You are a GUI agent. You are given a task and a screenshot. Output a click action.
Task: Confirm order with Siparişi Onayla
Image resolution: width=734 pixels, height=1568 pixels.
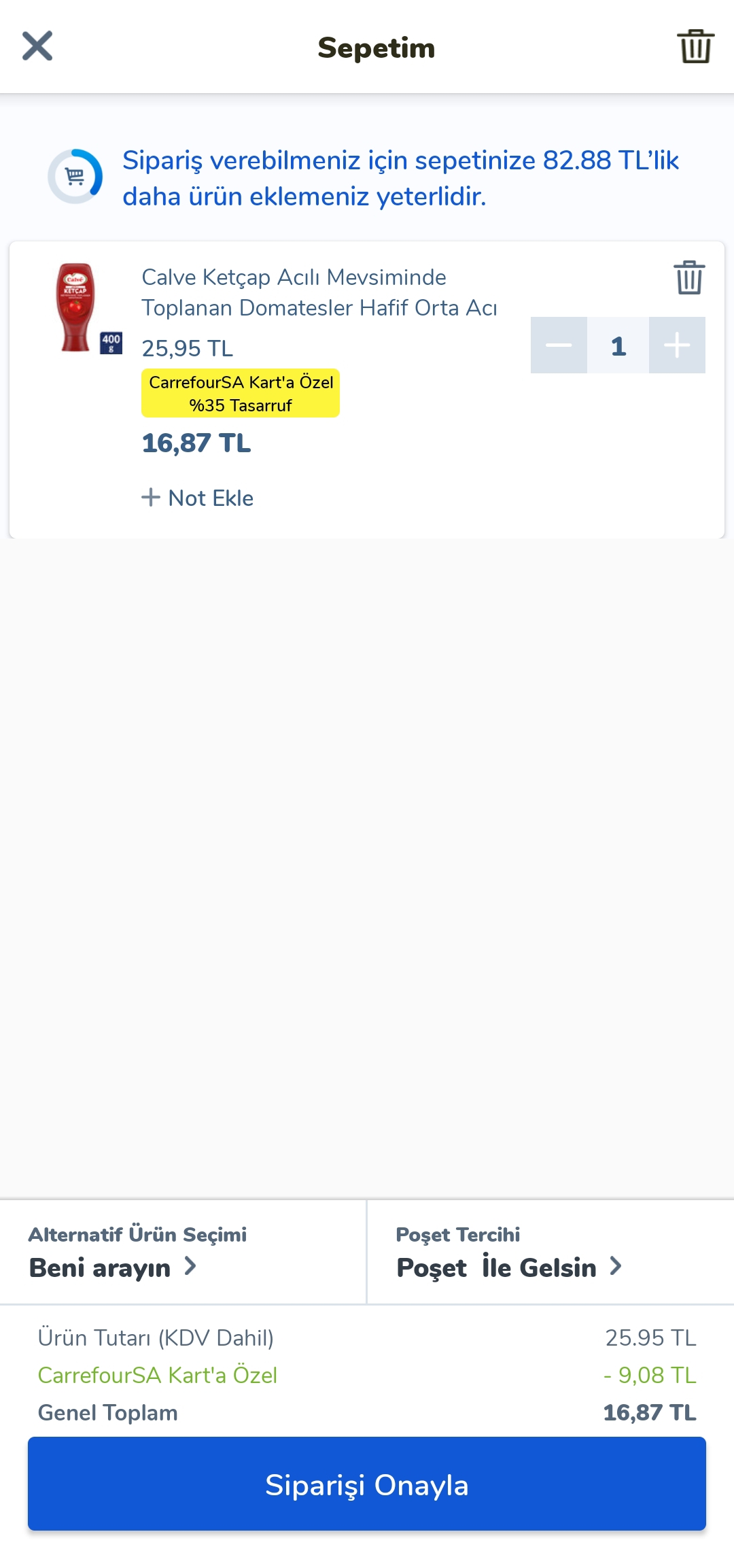(x=367, y=1484)
